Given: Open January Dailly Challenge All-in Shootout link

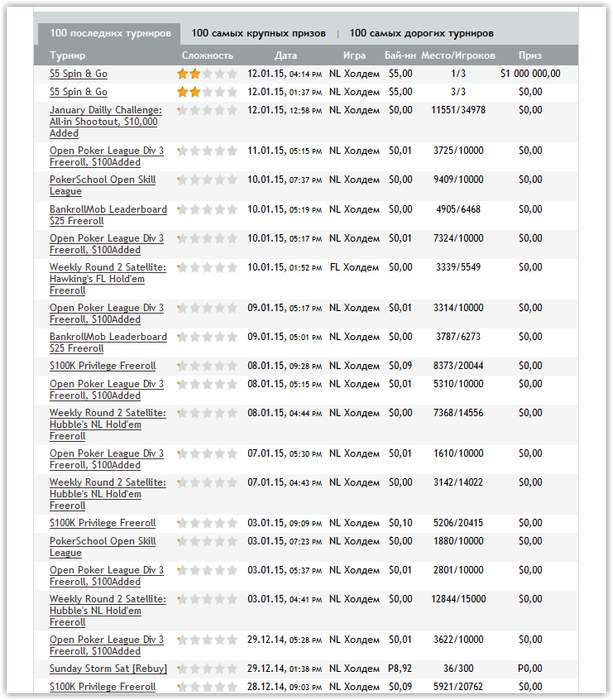Looking at the screenshot, I should tap(105, 121).
